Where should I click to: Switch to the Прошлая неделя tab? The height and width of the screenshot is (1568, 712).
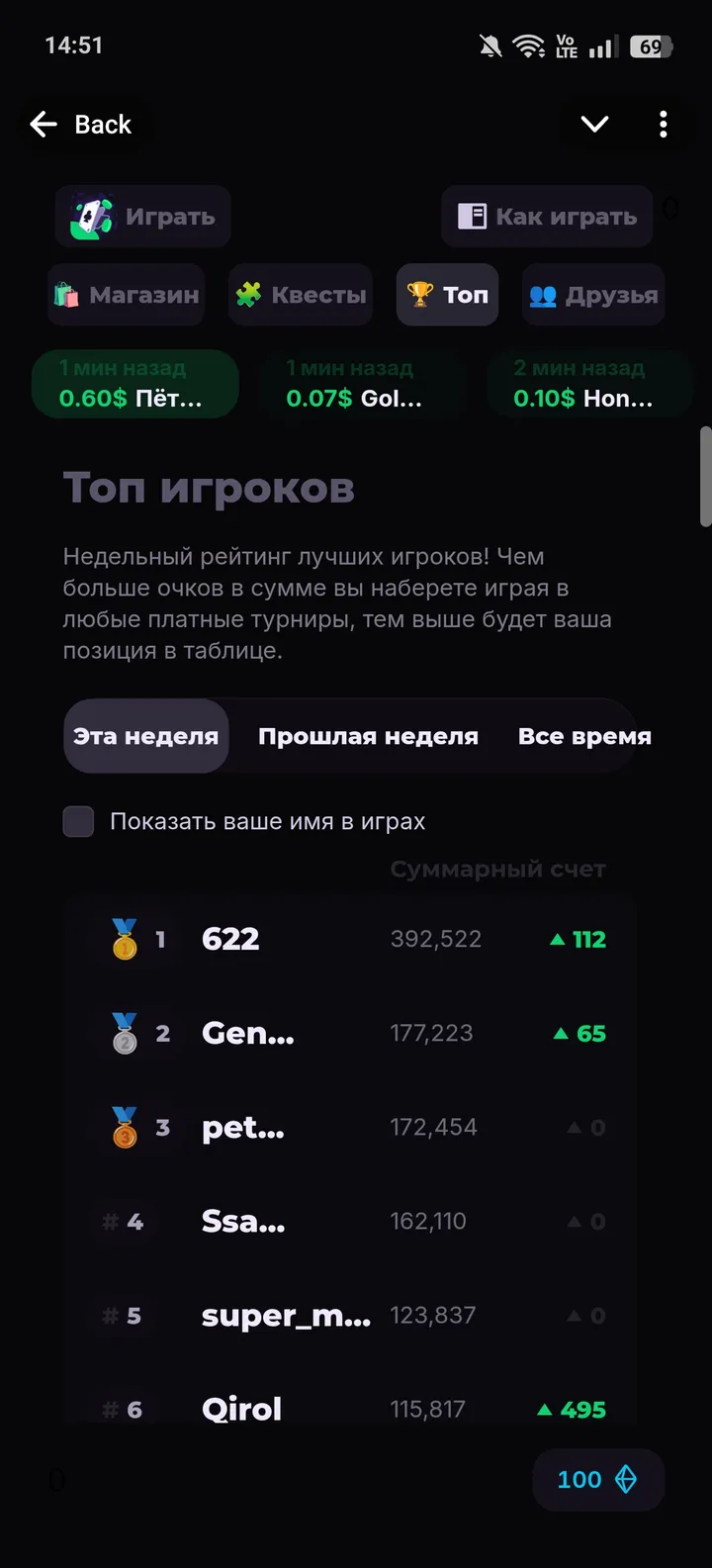click(369, 736)
